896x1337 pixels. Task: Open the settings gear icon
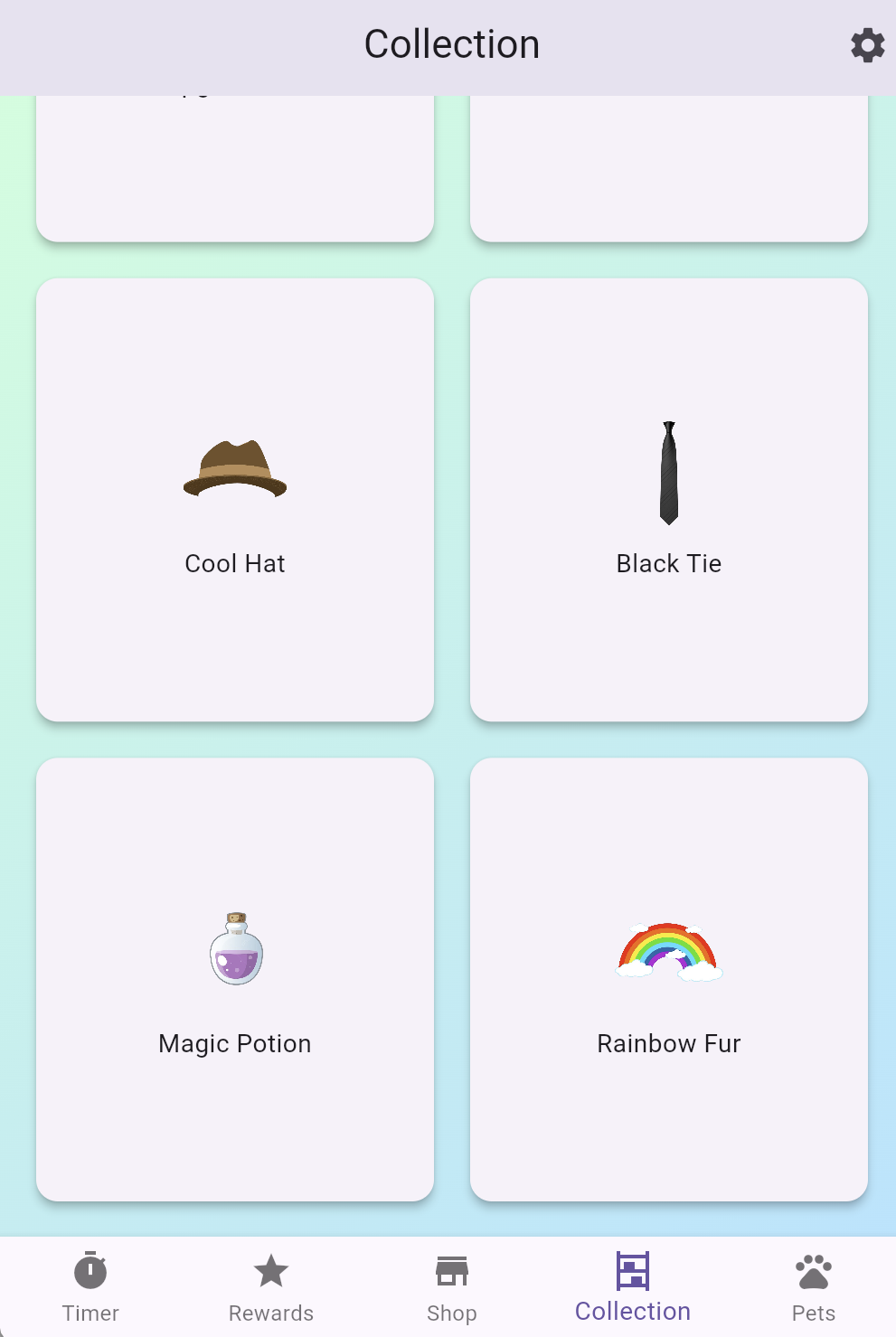click(x=867, y=45)
